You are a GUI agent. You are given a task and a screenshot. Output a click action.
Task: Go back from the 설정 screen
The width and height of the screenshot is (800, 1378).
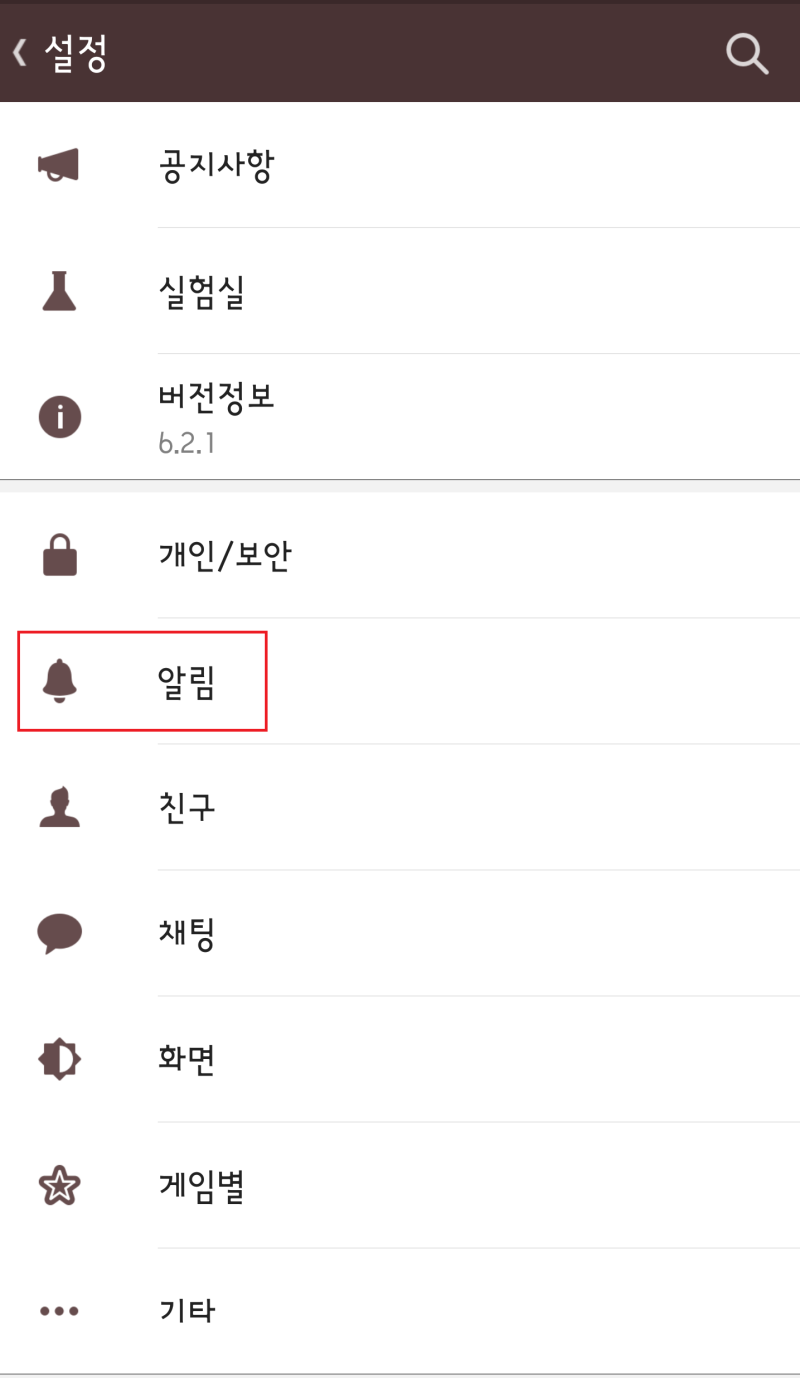pos(60,53)
